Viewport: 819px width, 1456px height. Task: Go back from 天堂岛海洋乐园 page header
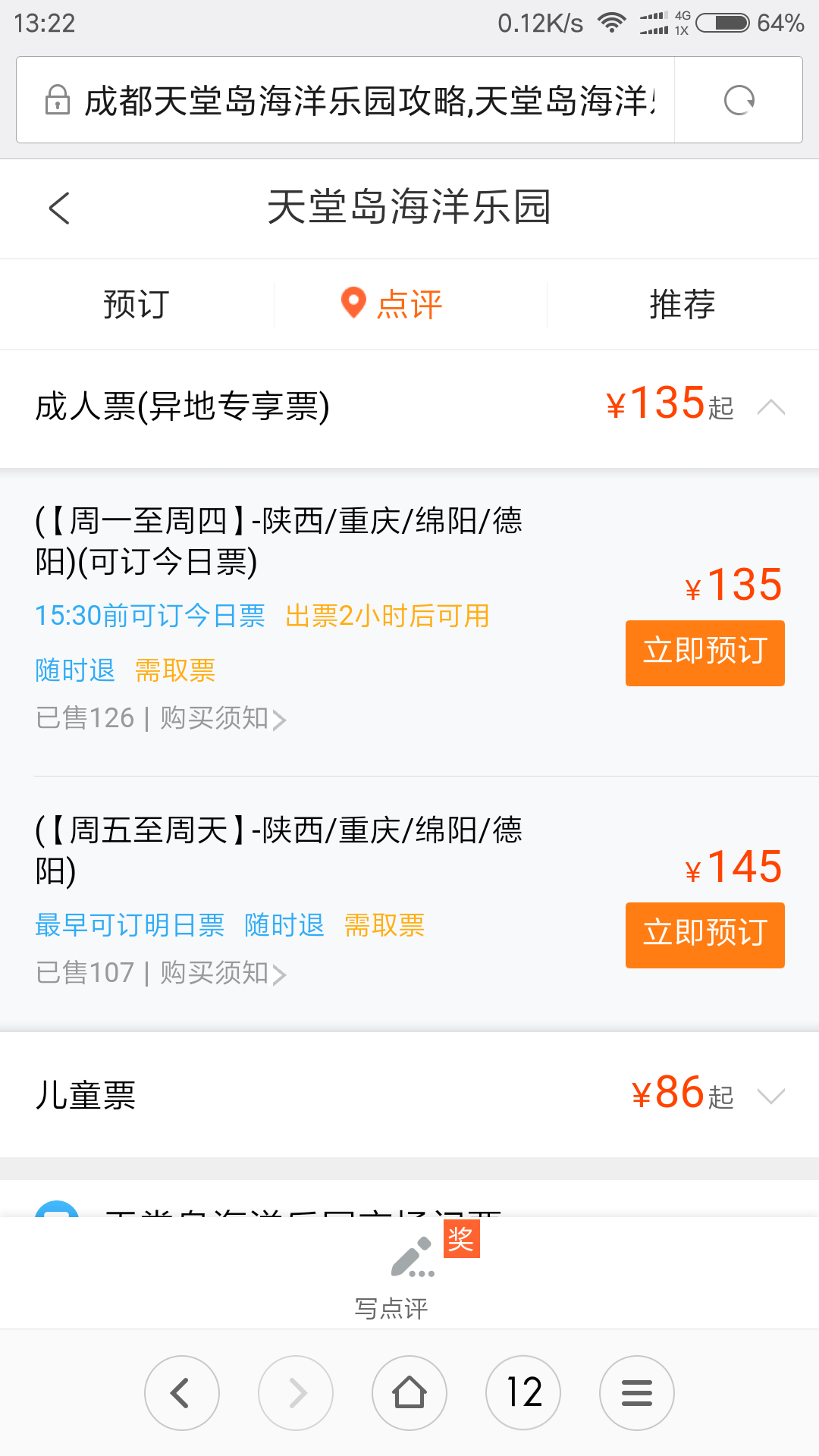pyautogui.click(x=59, y=208)
